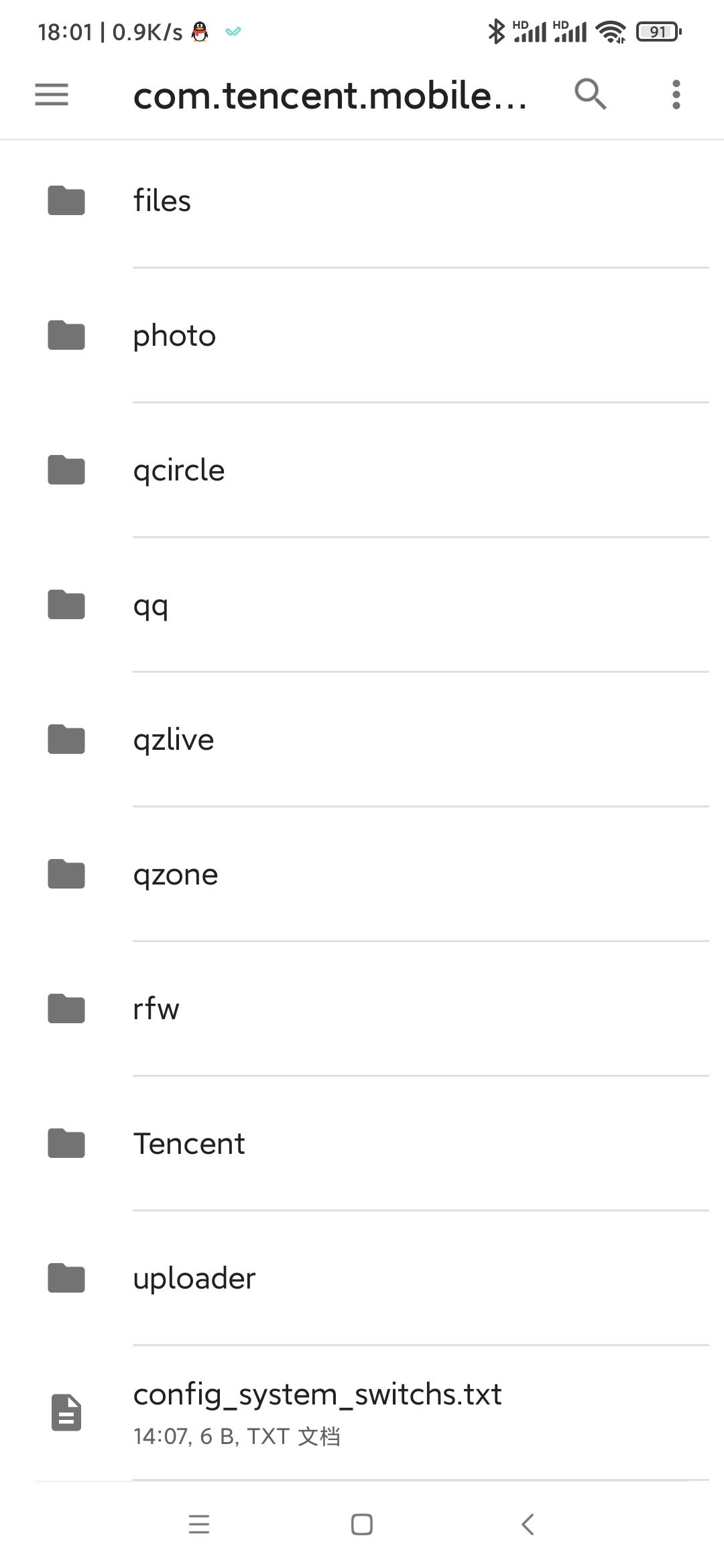The image size is (724, 1568).
Task: Open the files folder
Action: [162, 200]
